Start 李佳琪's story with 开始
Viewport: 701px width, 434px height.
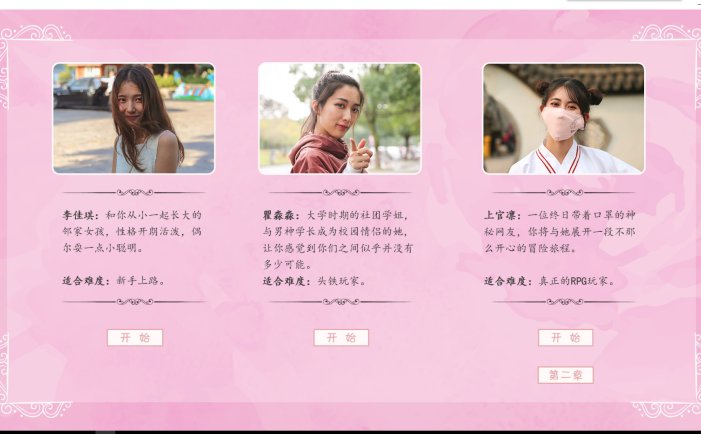coord(135,338)
